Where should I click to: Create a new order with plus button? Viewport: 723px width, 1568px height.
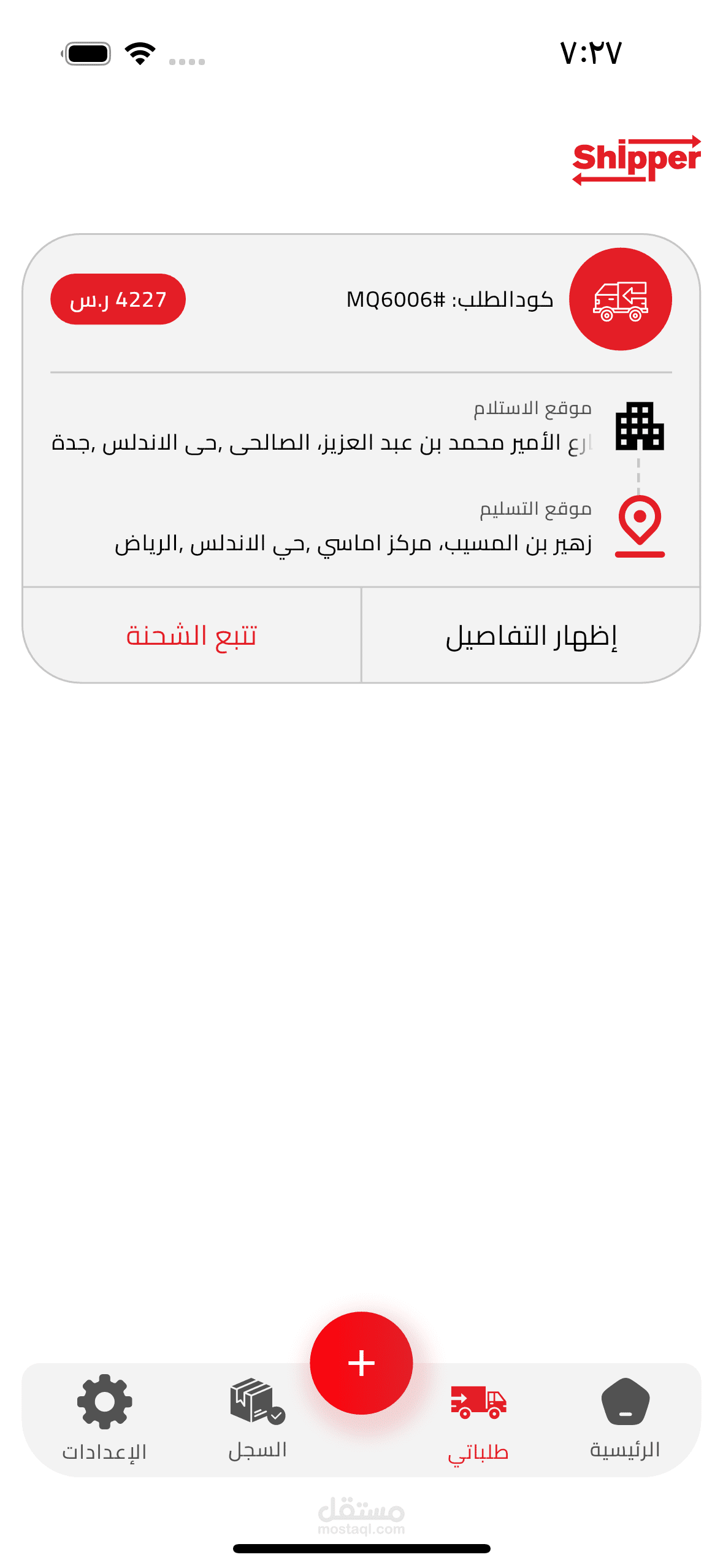(x=361, y=1363)
